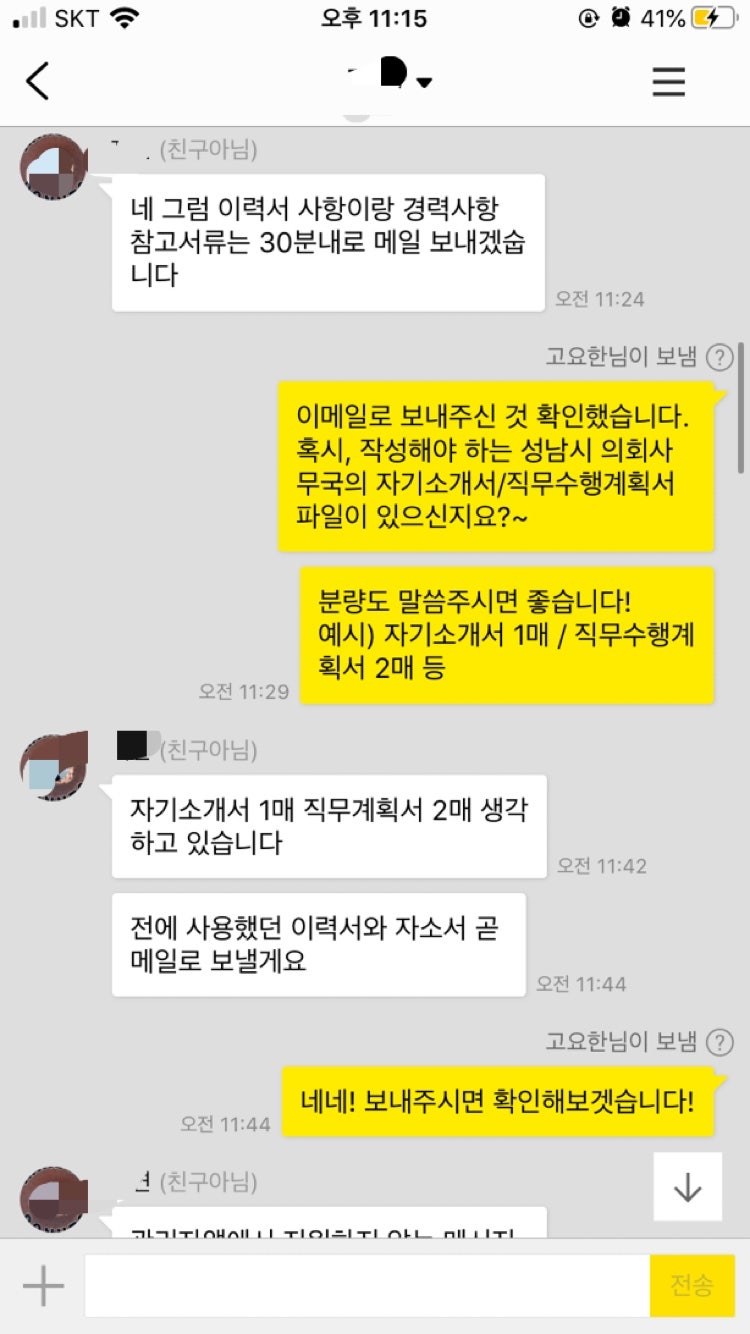
Task: Open sender profile picture above 자기소개서 1매 message
Action: point(55,767)
